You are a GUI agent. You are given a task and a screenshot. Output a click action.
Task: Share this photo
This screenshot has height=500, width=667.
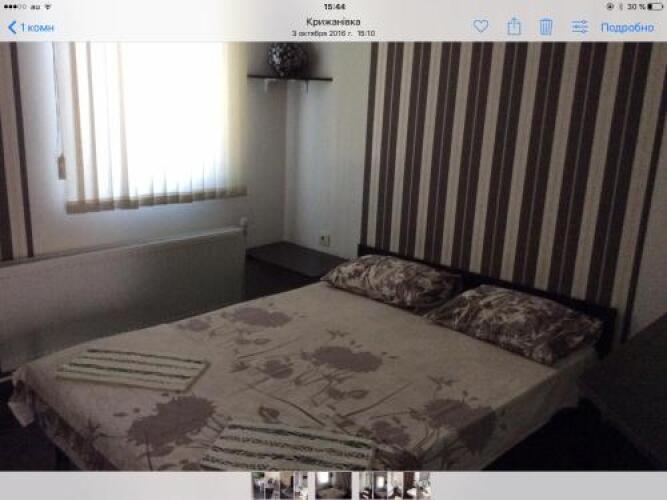514,26
